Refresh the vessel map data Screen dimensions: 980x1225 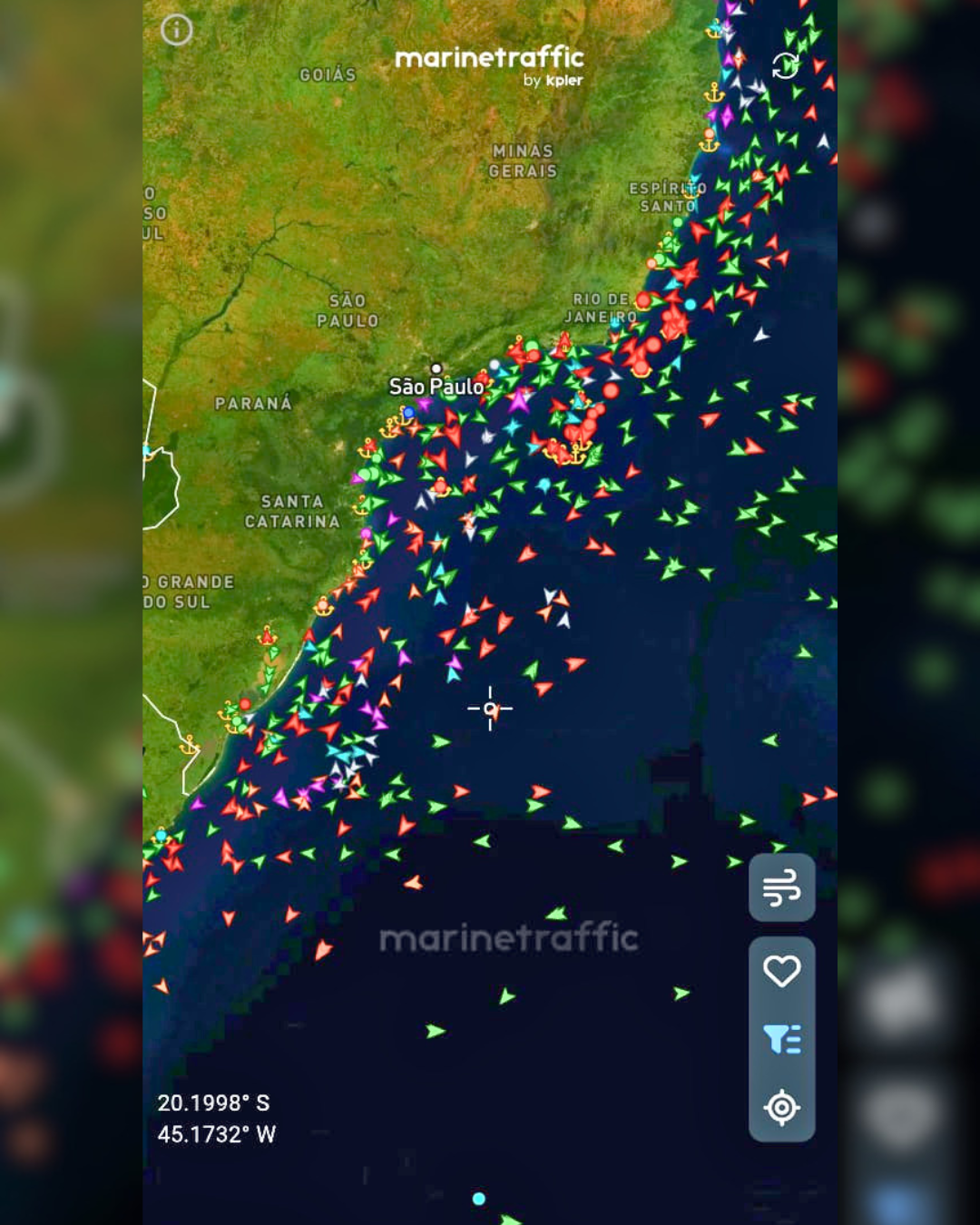tap(786, 66)
